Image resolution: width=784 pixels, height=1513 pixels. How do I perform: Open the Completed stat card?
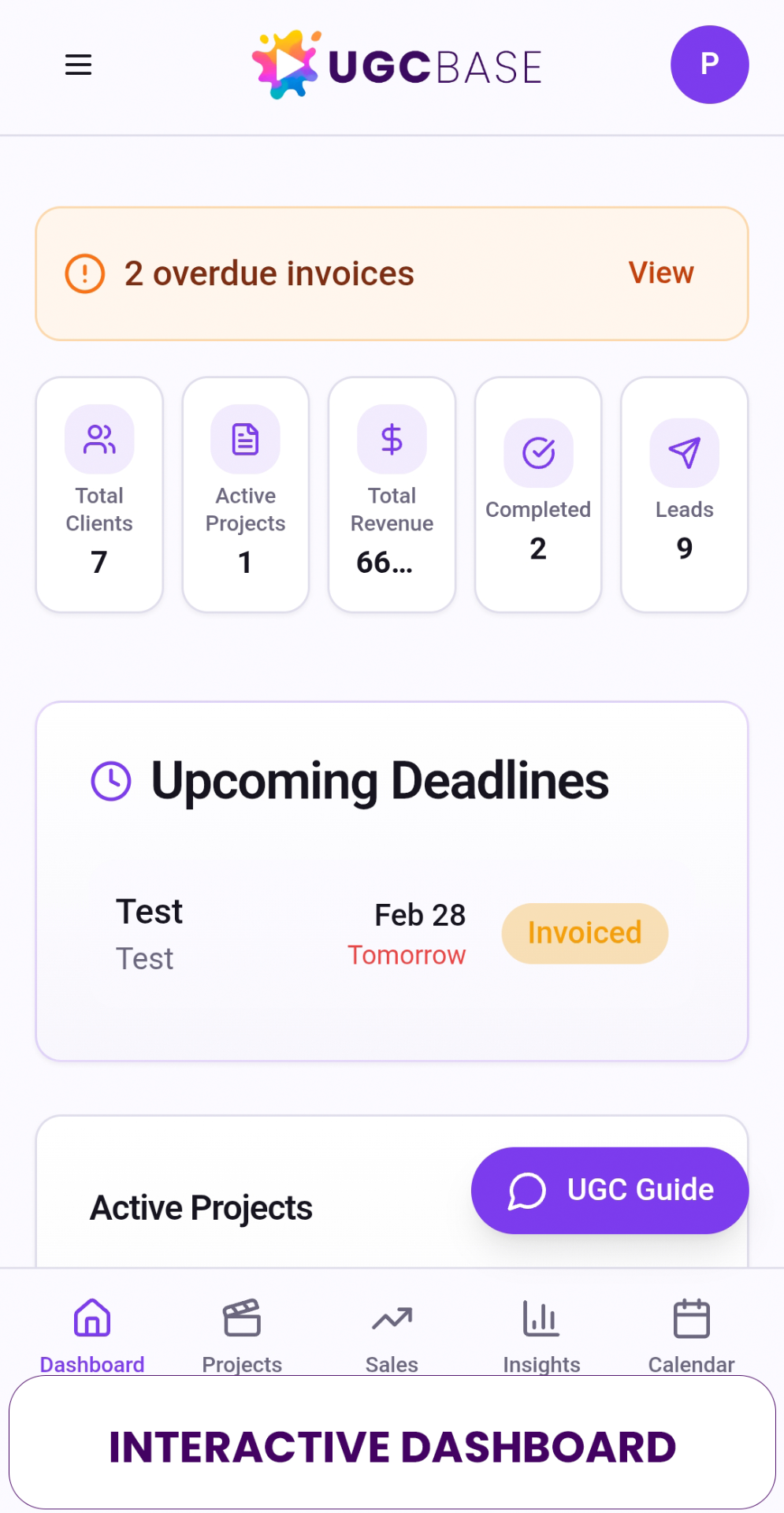click(x=538, y=494)
